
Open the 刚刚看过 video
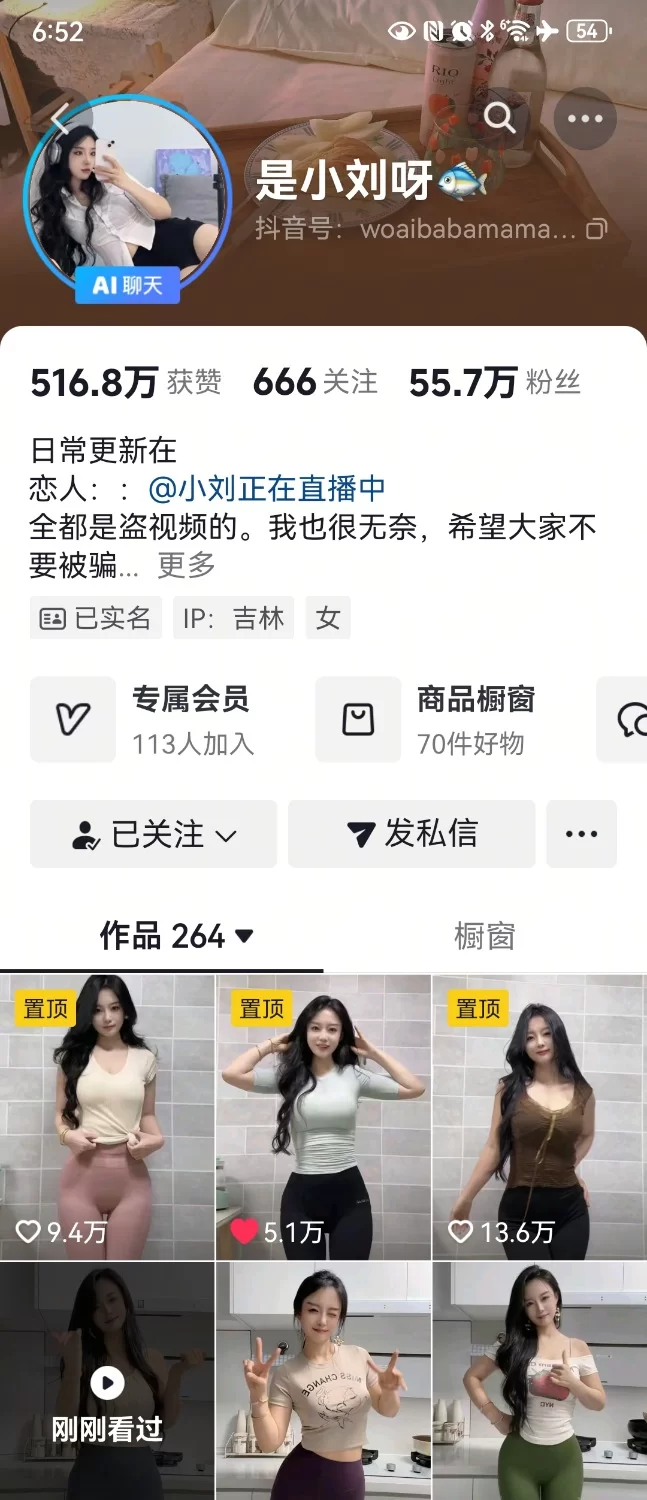[x=107, y=1380]
